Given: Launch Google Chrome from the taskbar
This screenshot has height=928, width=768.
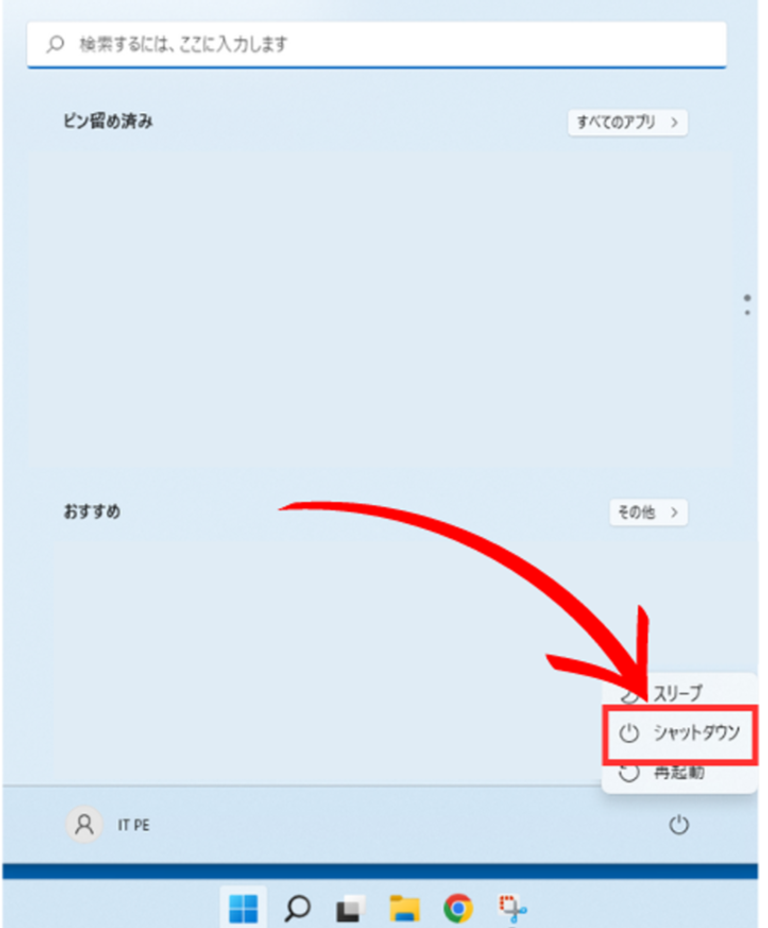Looking at the screenshot, I should click(458, 908).
